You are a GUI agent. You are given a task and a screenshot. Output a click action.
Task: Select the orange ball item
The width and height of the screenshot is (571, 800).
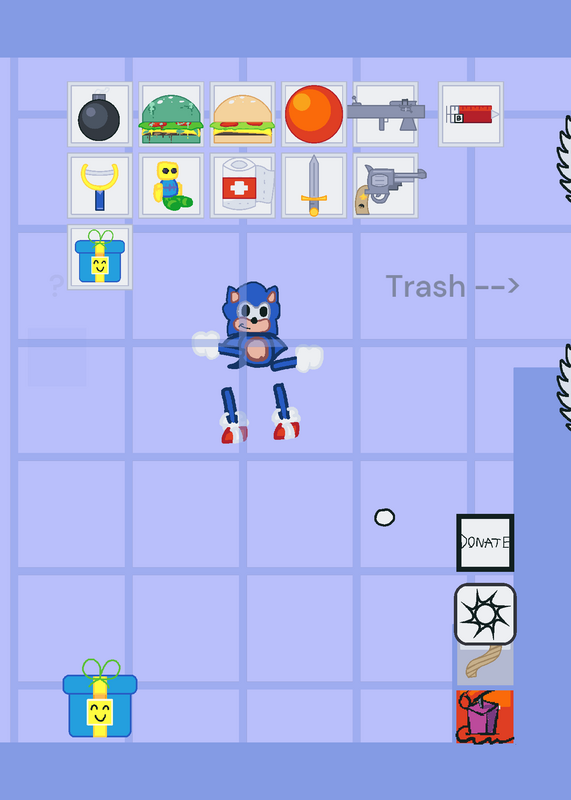[314, 114]
